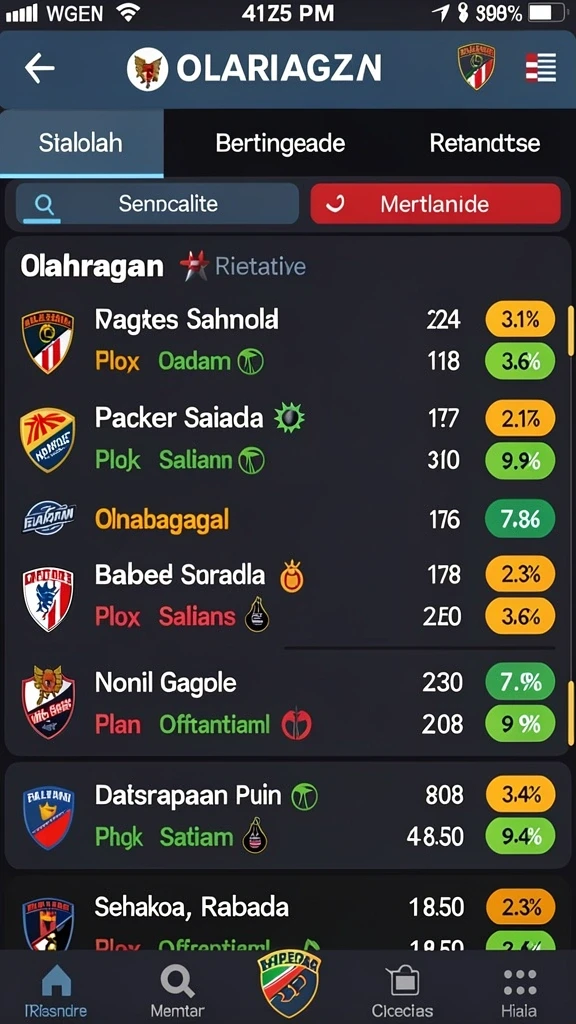
Task: Switch to the Bertingeade tab
Action: (x=280, y=143)
